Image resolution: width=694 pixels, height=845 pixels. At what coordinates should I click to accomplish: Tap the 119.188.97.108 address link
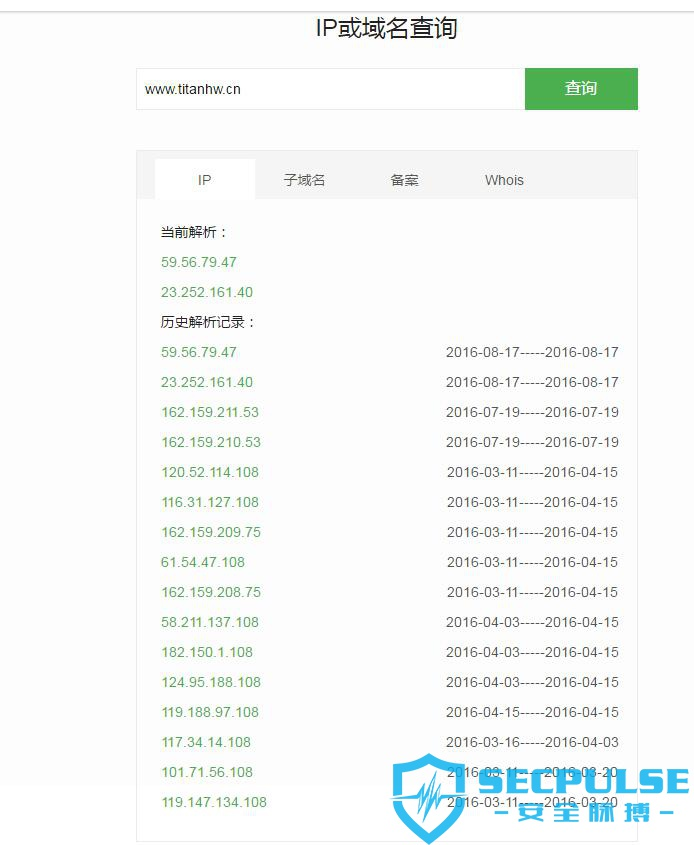210,712
